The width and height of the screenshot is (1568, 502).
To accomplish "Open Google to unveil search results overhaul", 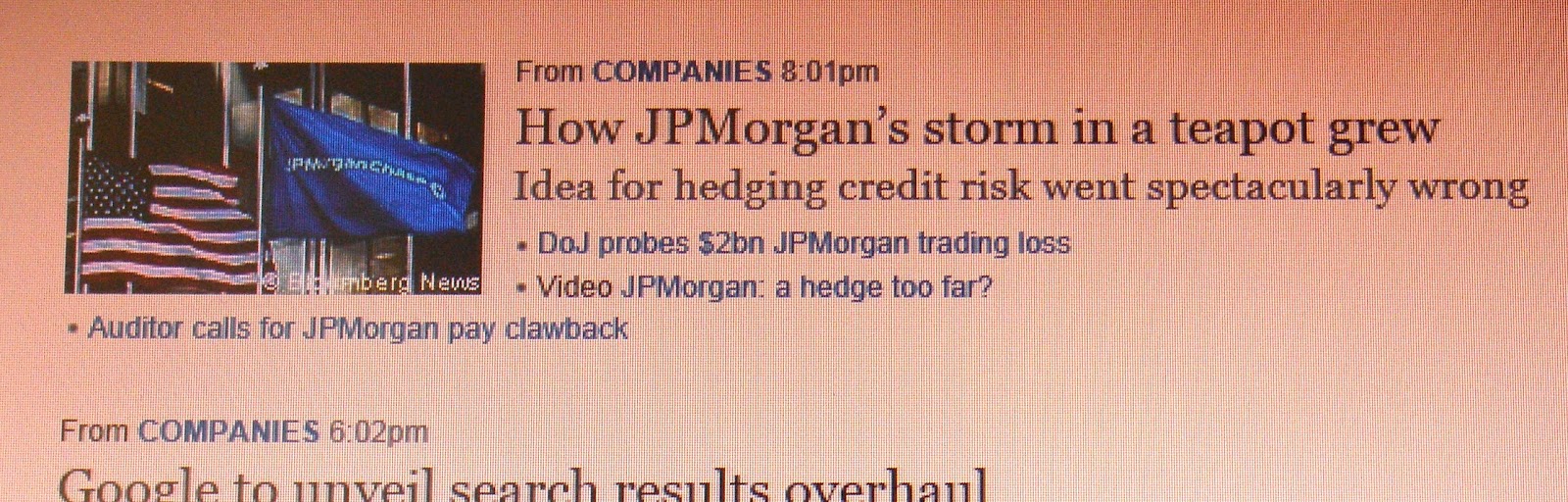I will point(521,486).
